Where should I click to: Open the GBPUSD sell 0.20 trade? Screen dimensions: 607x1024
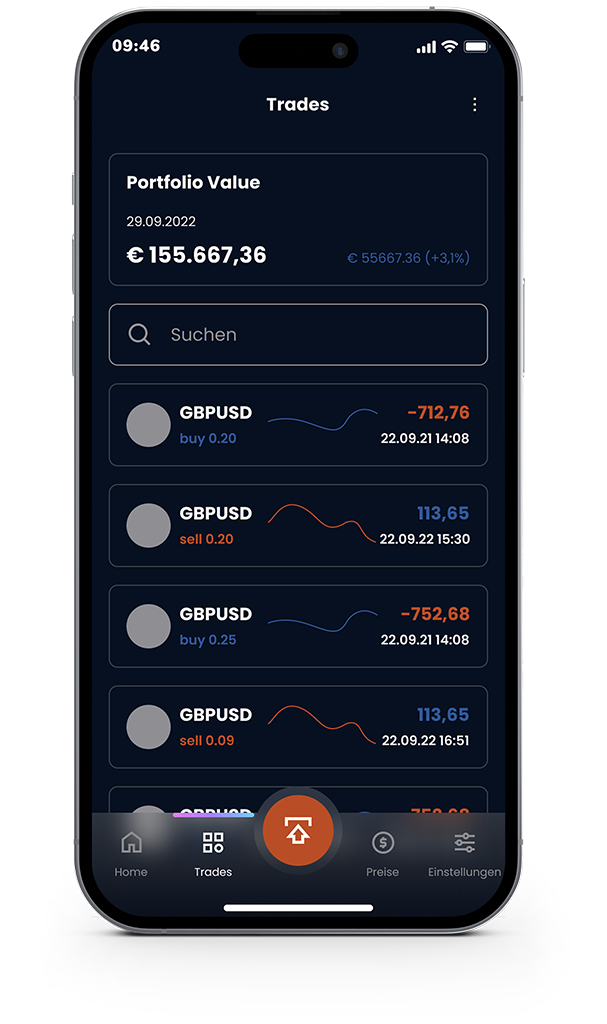[x=298, y=526]
